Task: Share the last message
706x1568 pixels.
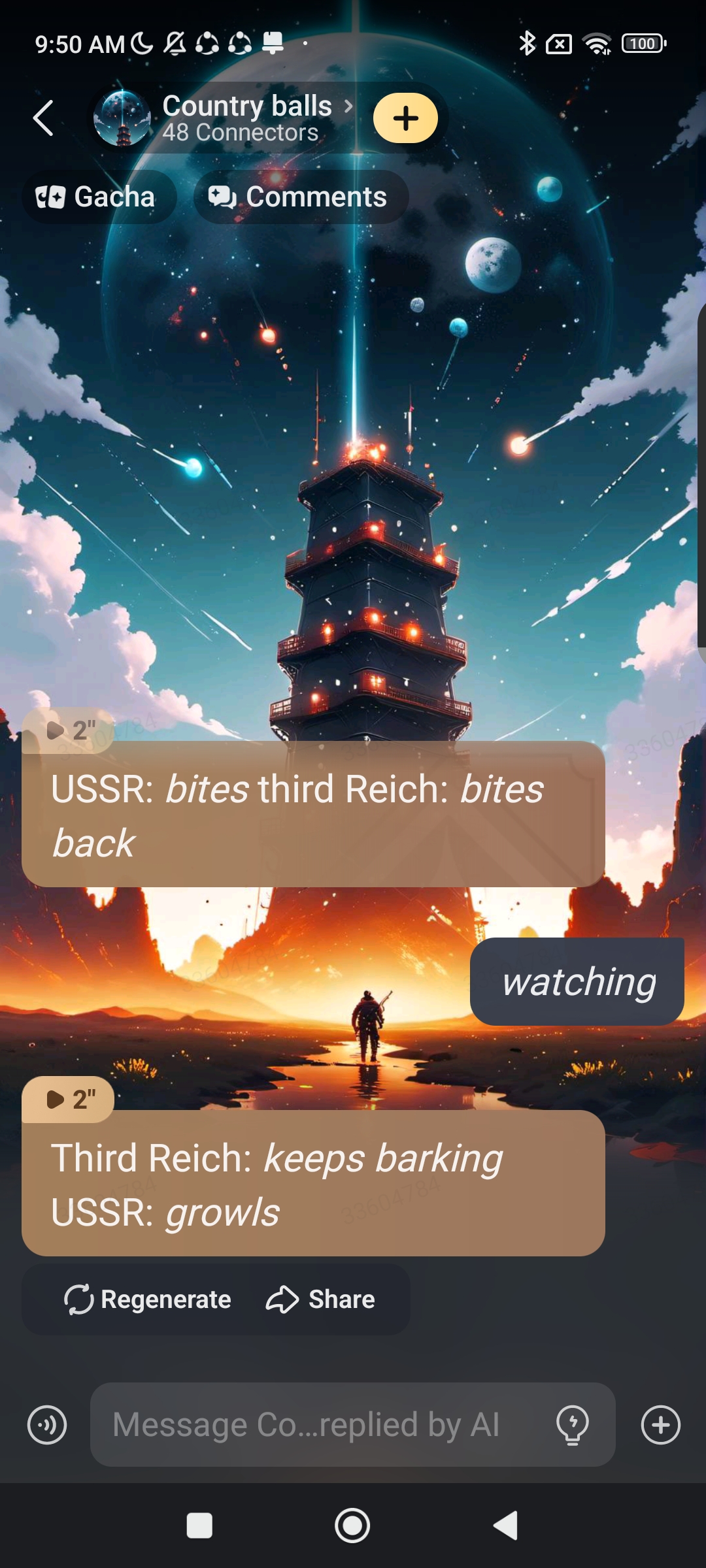Action: pyautogui.click(x=320, y=1299)
